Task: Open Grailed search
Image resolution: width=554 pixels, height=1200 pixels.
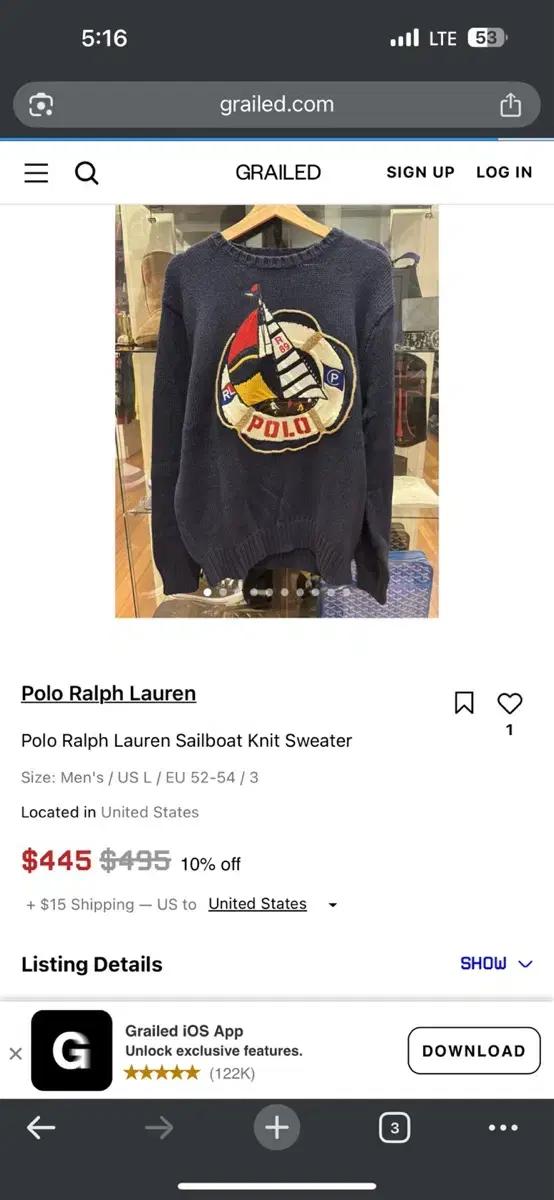Action: tap(87, 173)
